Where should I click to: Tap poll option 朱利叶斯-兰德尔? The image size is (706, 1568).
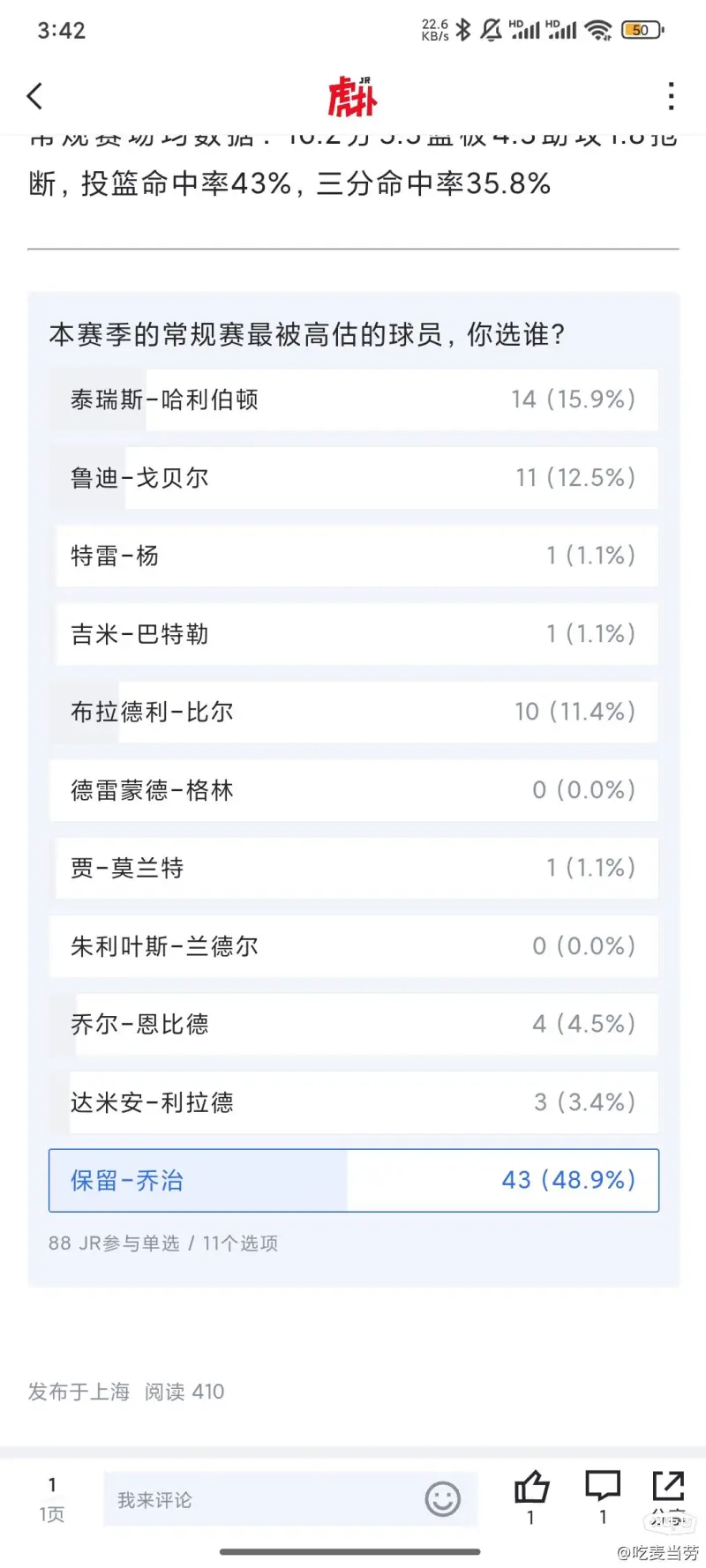354,946
